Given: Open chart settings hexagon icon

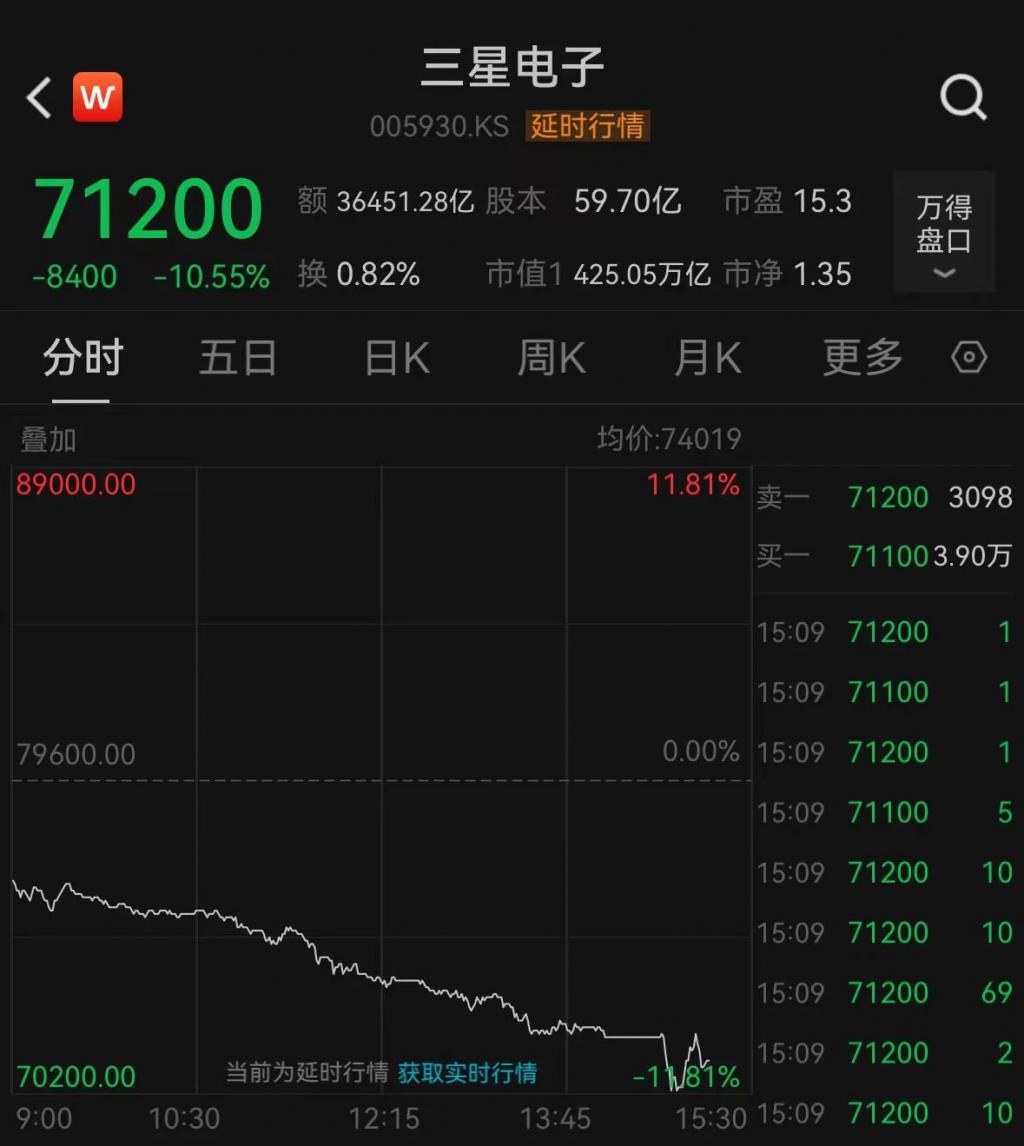Looking at the screenshot, I should point(968,358).
